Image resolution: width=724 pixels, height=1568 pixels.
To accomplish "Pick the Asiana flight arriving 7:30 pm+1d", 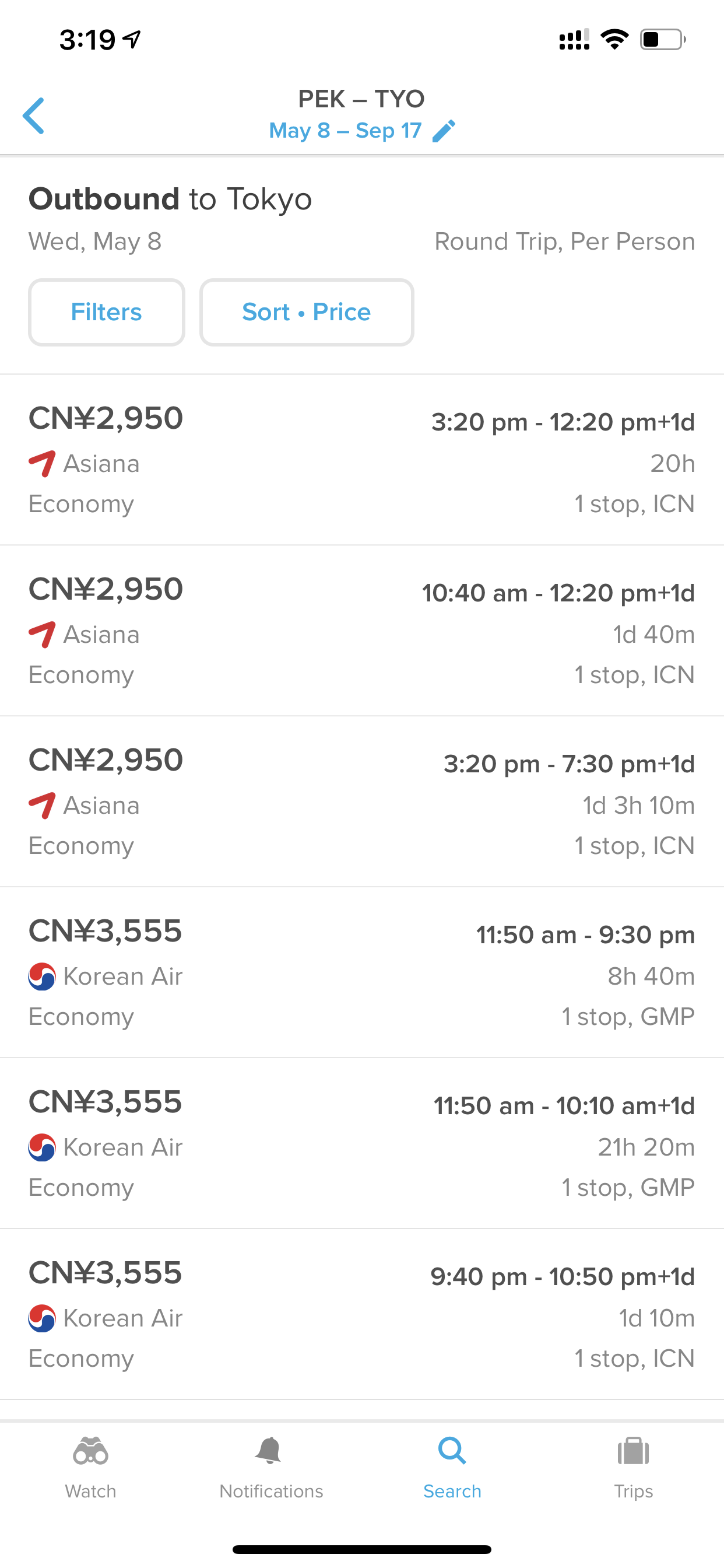I will click(362, 802).
